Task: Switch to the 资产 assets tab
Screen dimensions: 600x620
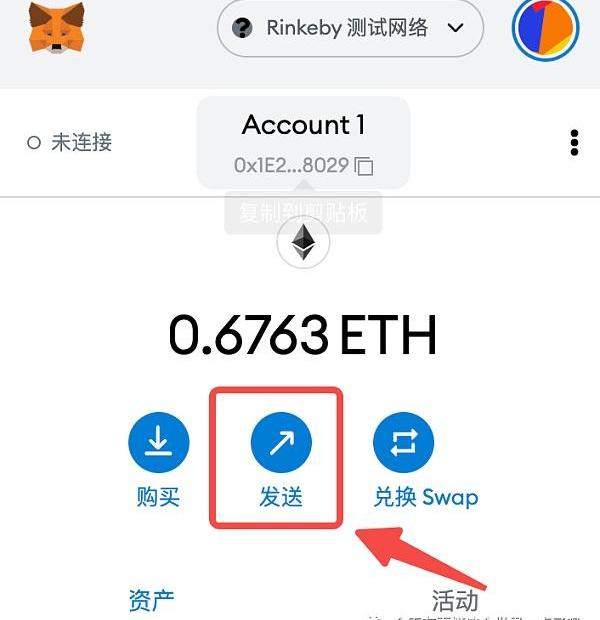Action: point(152,599)
